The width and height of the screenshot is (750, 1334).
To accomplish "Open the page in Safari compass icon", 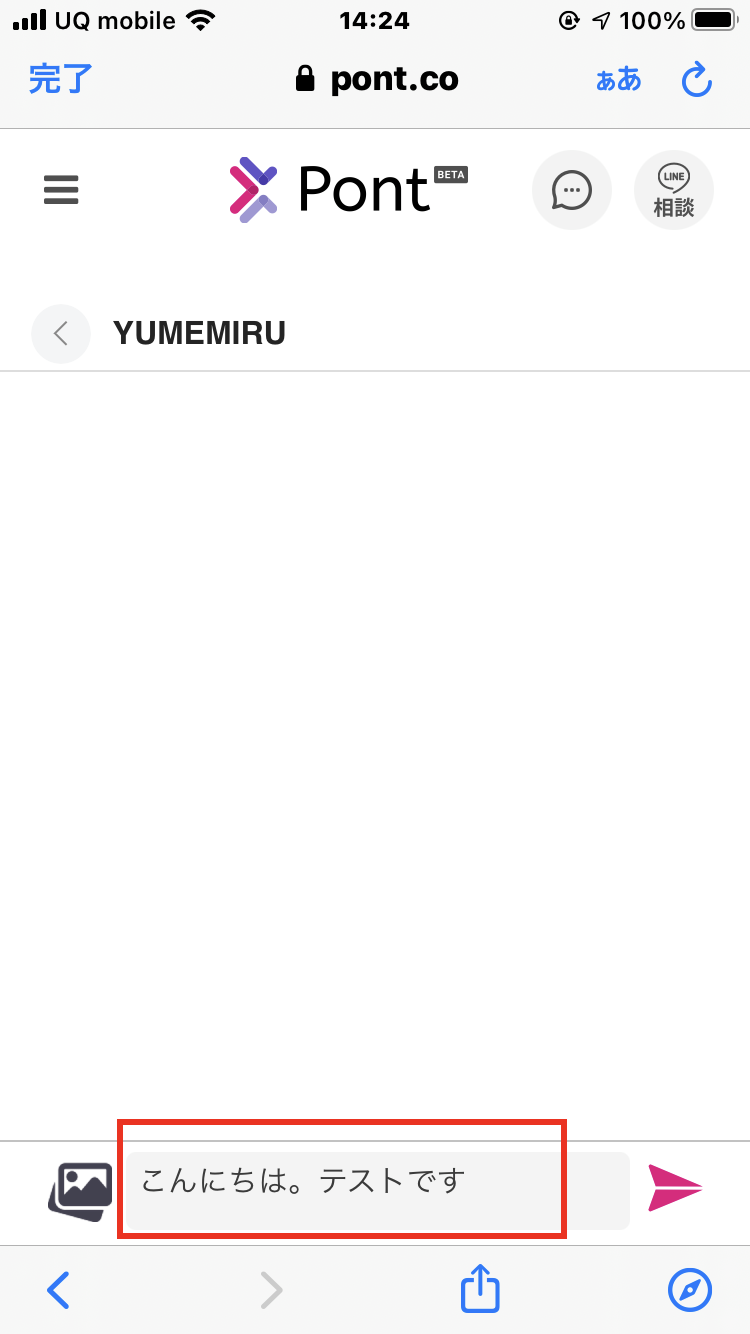I will [x=690, y=1290].
